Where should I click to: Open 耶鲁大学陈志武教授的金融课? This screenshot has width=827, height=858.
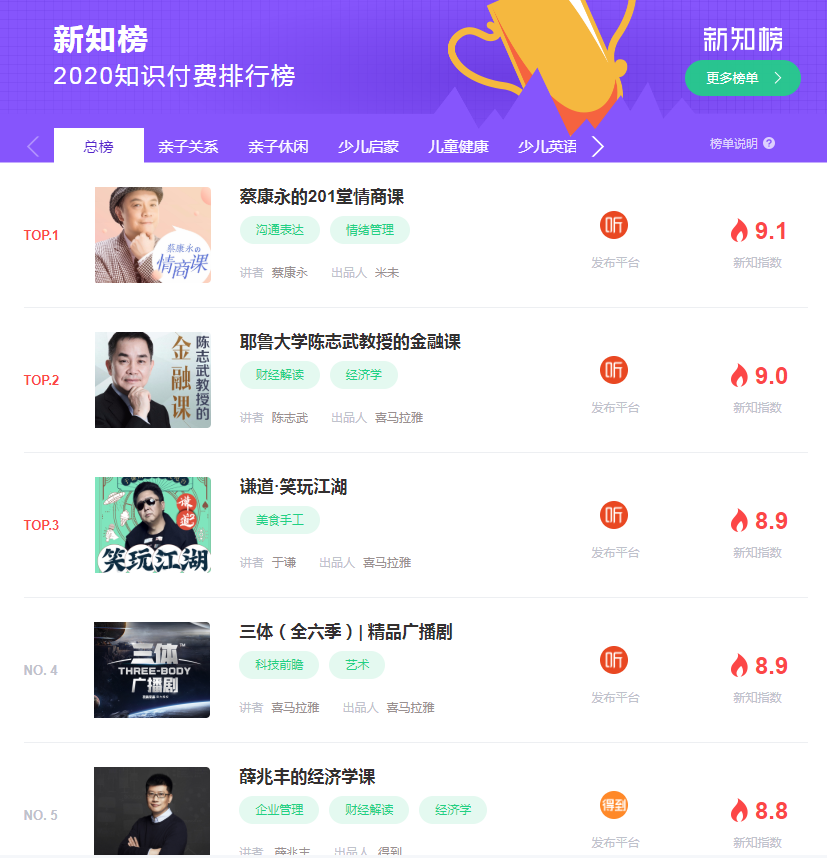(350, 342)
